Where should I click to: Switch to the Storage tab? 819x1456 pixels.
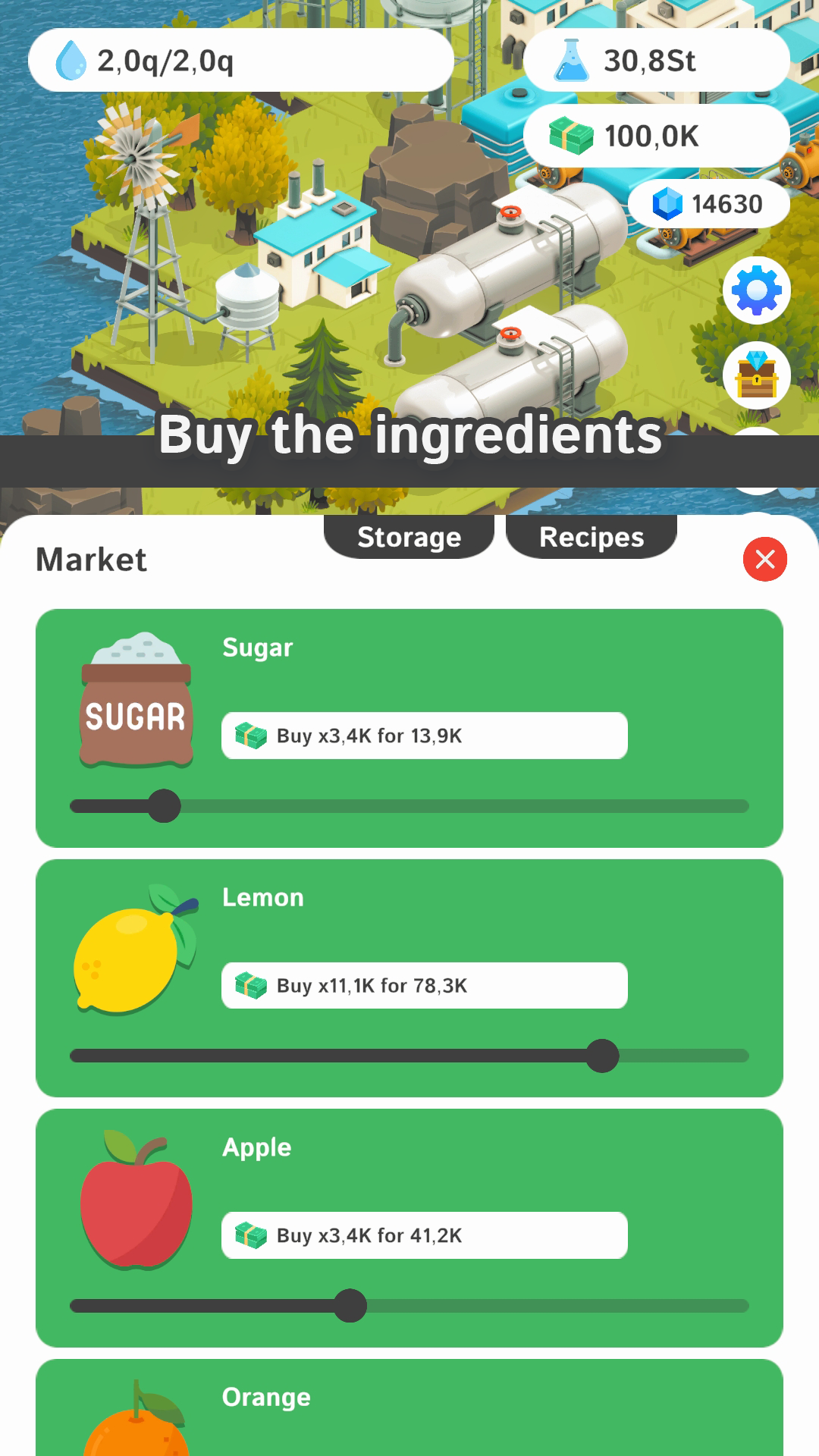(x=409, y=537)
